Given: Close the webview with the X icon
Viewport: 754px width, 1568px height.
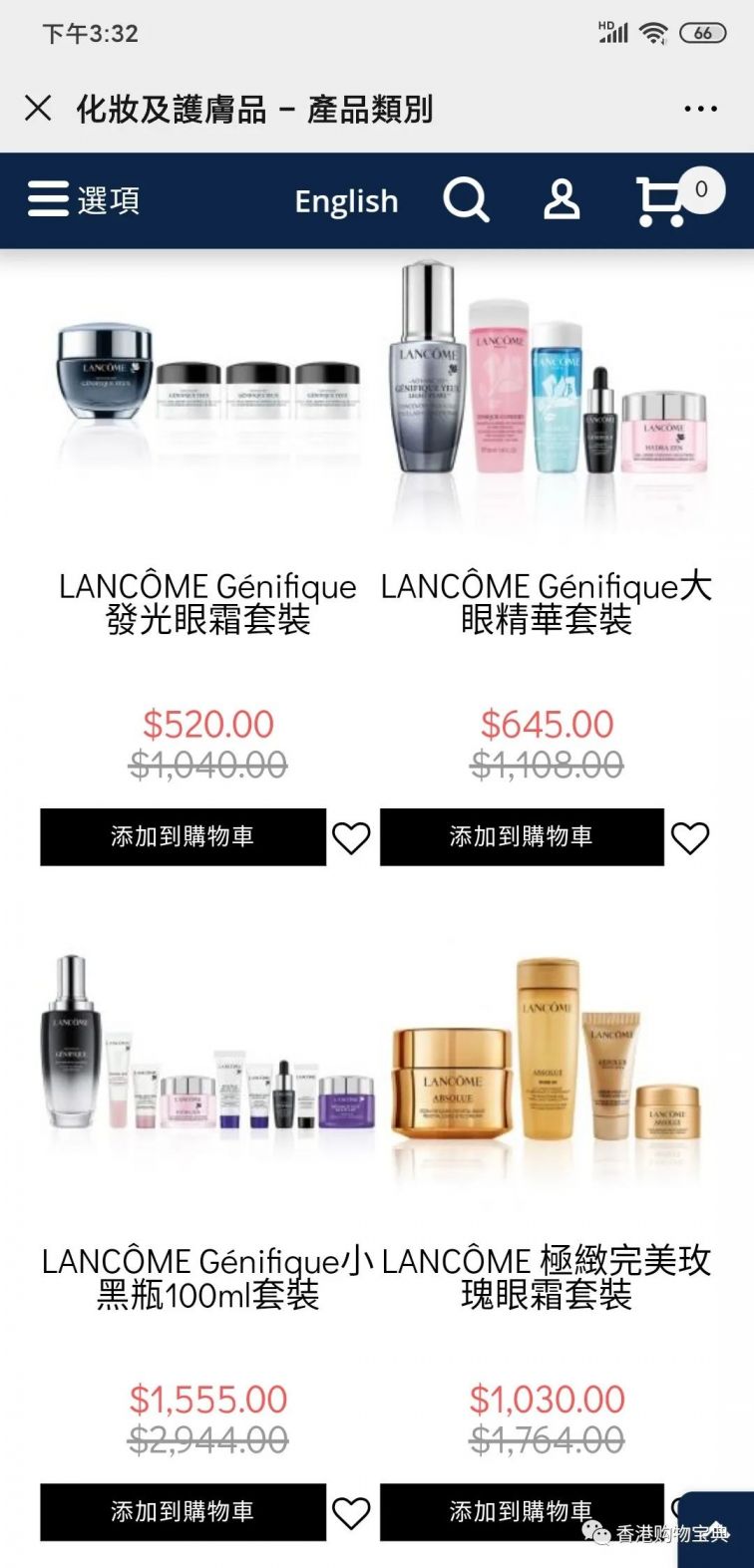Looking at the screenshot, I should [38, 108].
